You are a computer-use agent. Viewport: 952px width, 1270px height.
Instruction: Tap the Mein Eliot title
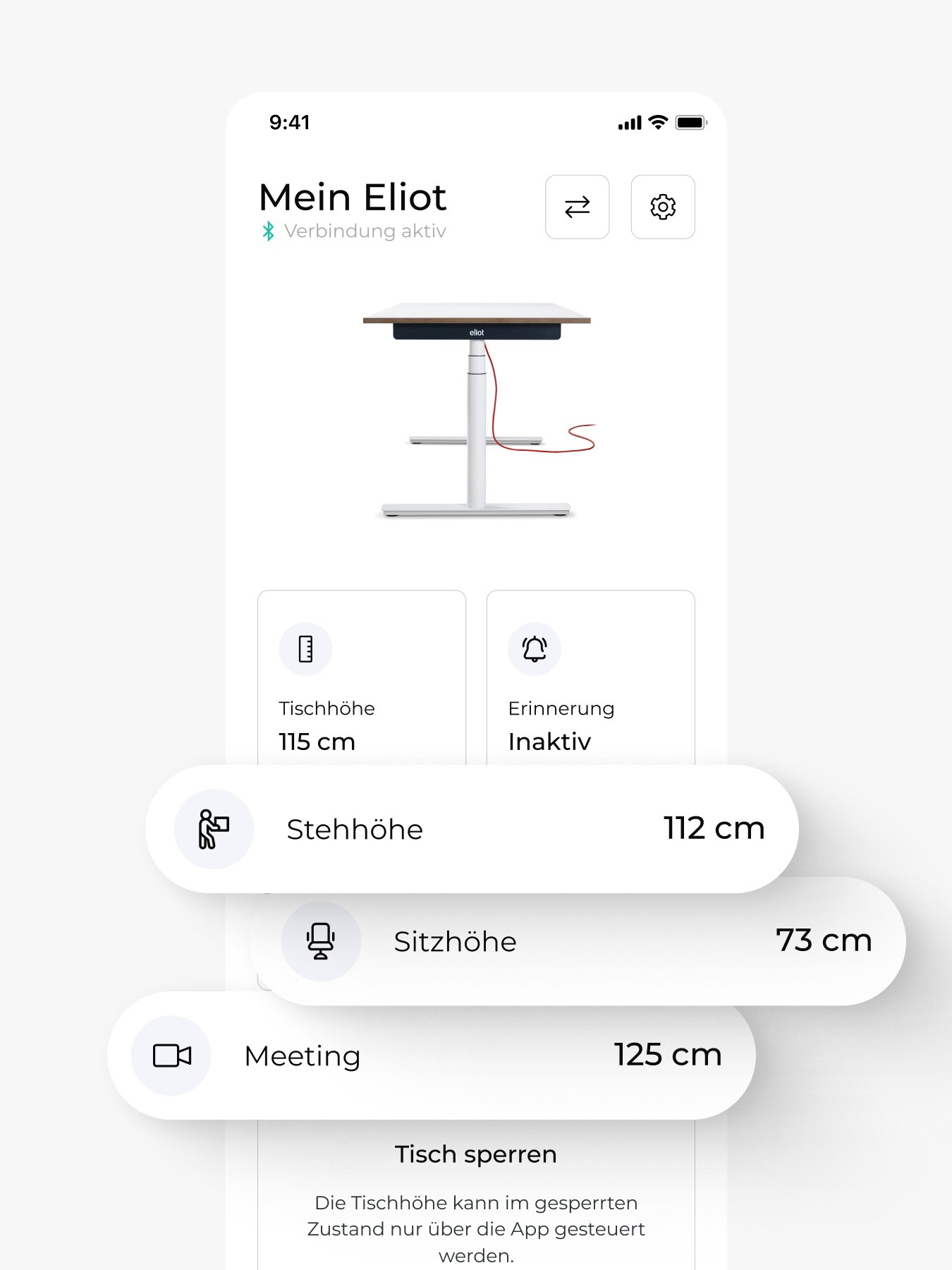tap(353, 198)
